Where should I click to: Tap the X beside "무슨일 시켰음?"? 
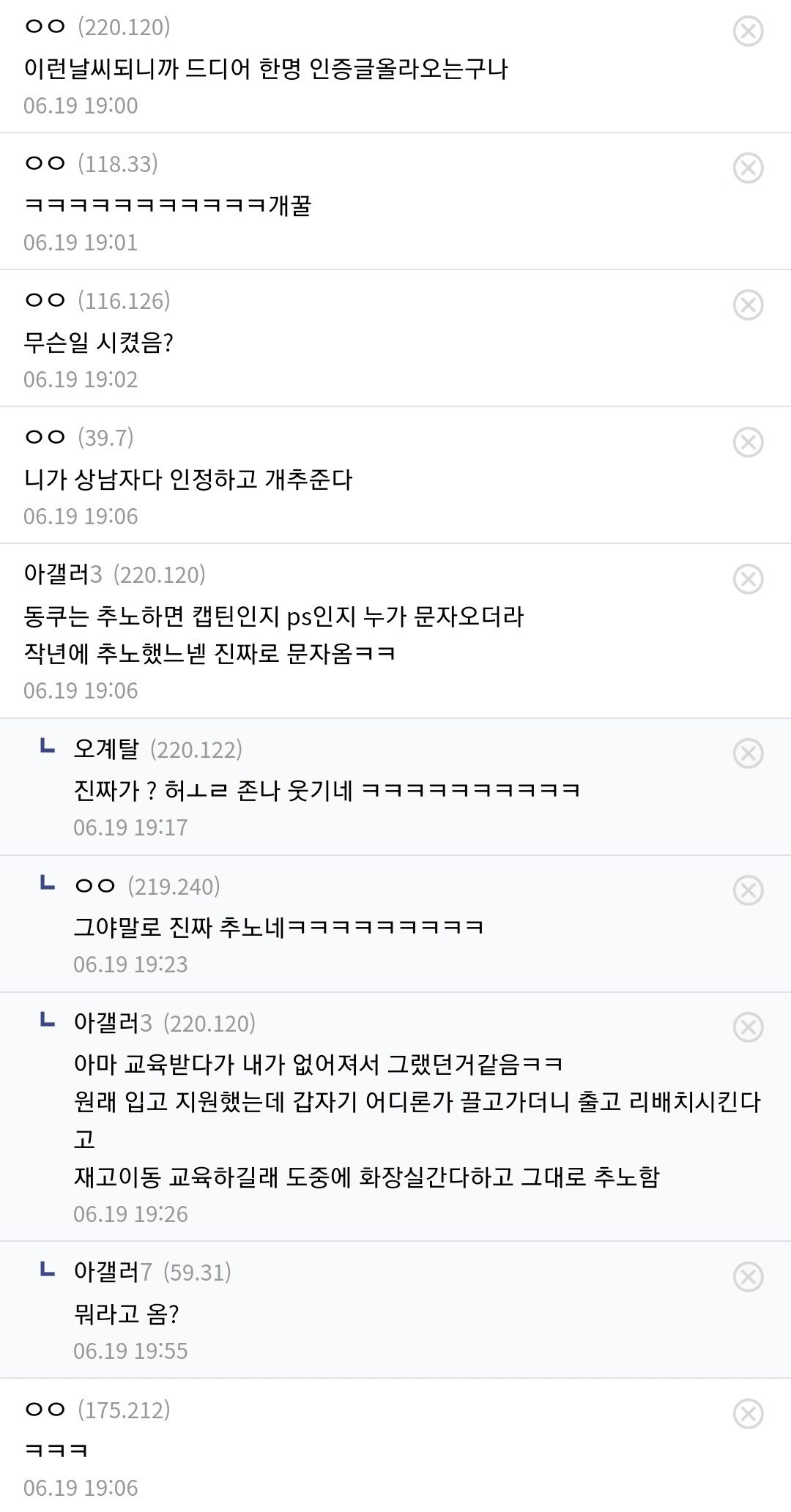(x=748, y=305)
